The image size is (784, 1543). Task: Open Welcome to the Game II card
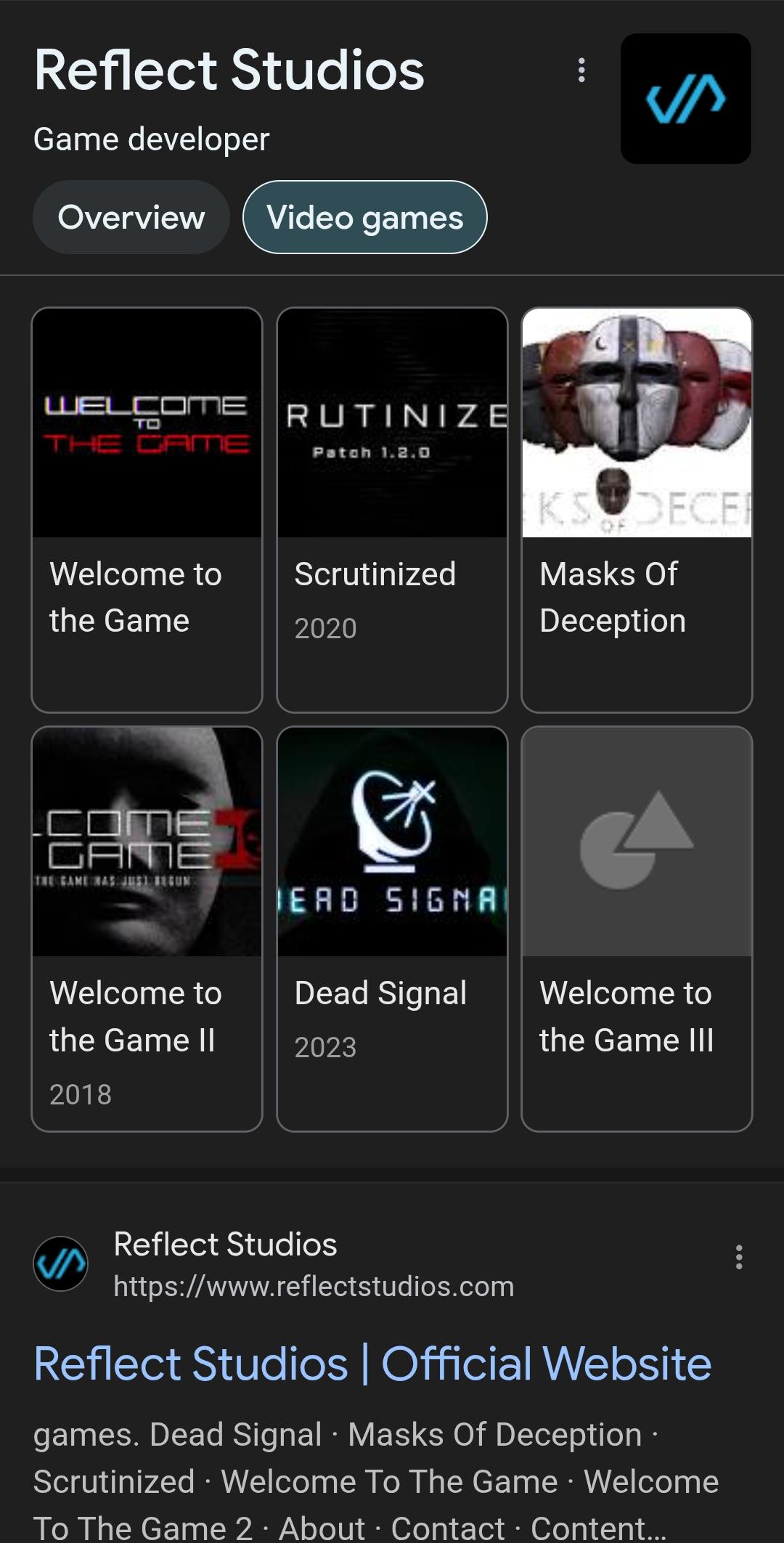click(147, 928)
